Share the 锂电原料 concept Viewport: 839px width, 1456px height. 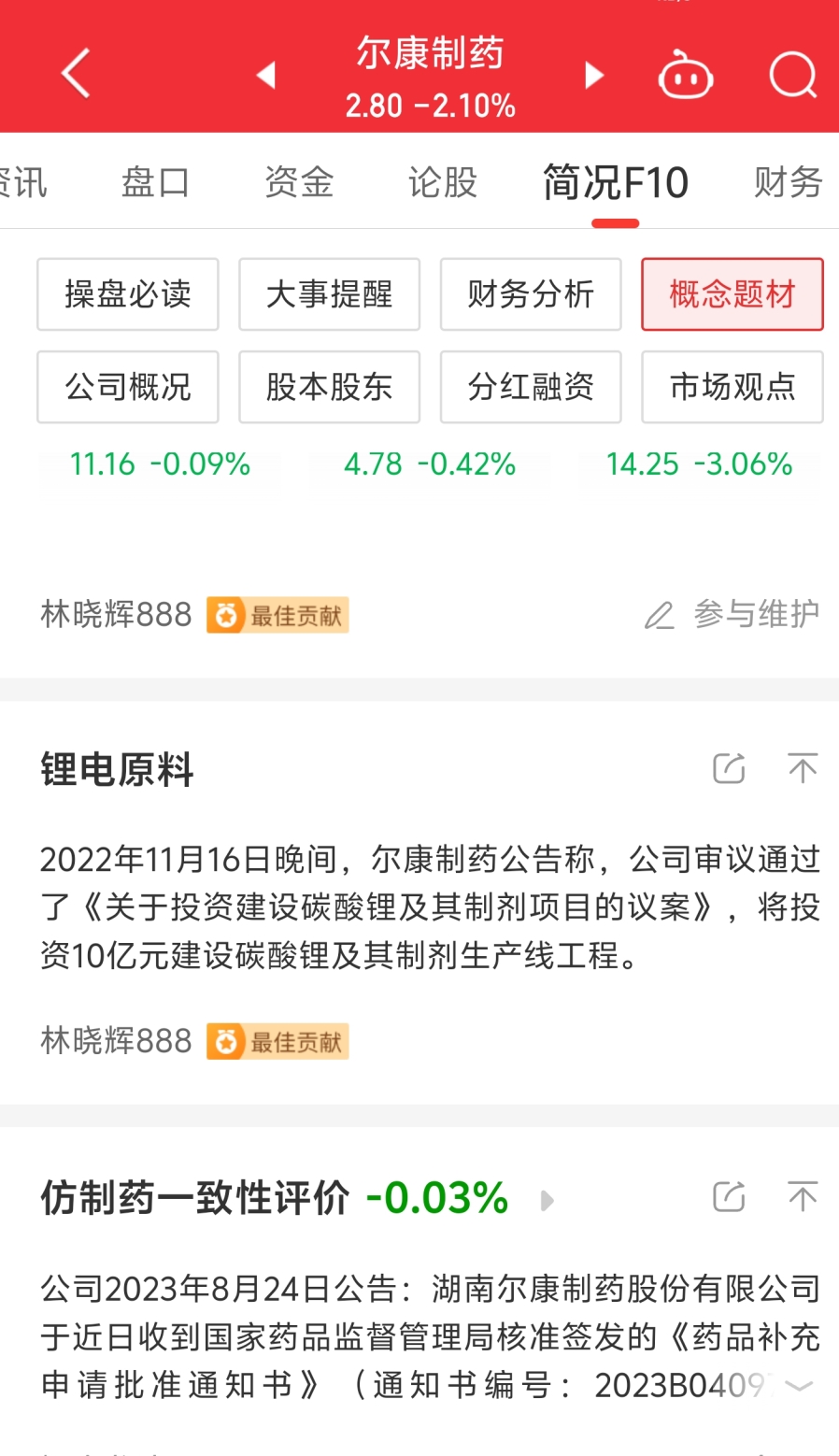[x=729, y=769]
